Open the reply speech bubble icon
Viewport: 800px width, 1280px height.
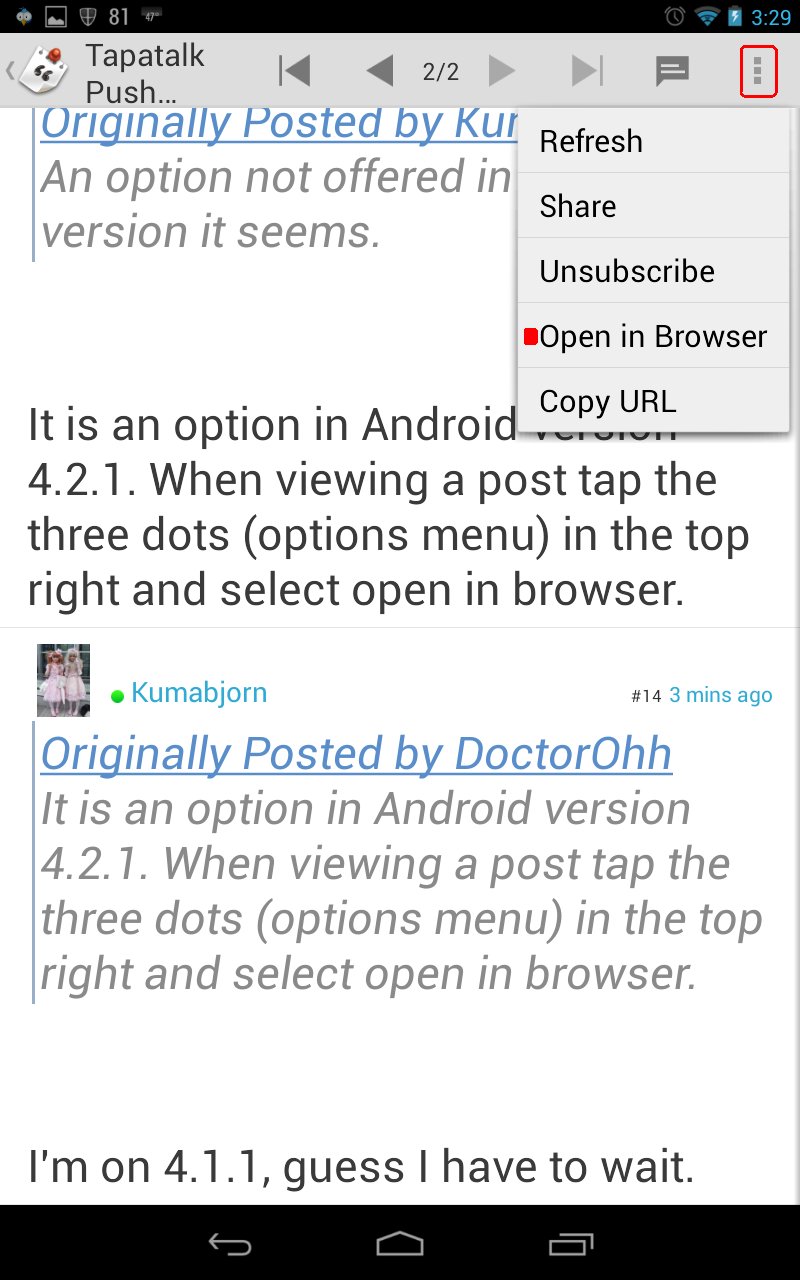672,71
